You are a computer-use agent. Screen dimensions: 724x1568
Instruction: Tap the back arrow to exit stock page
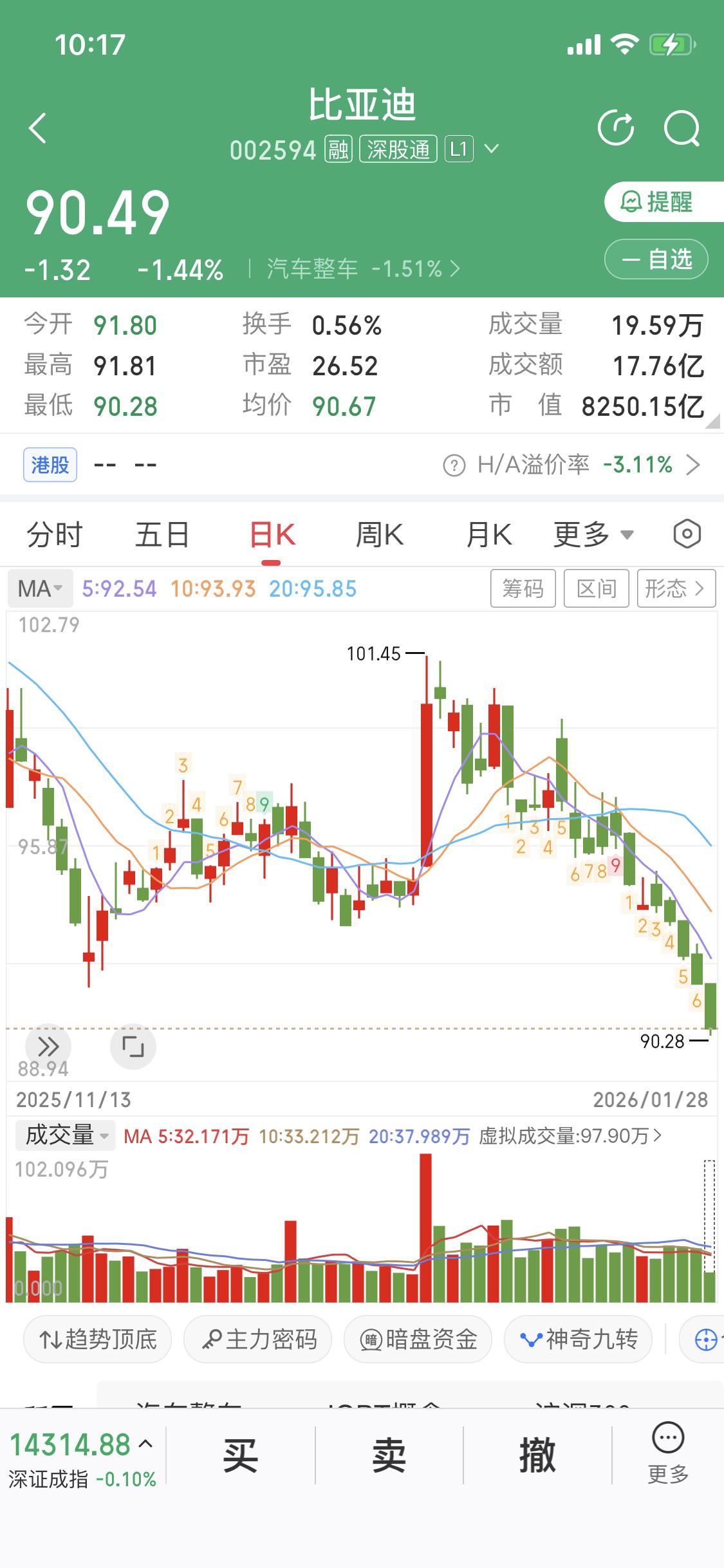37,127
